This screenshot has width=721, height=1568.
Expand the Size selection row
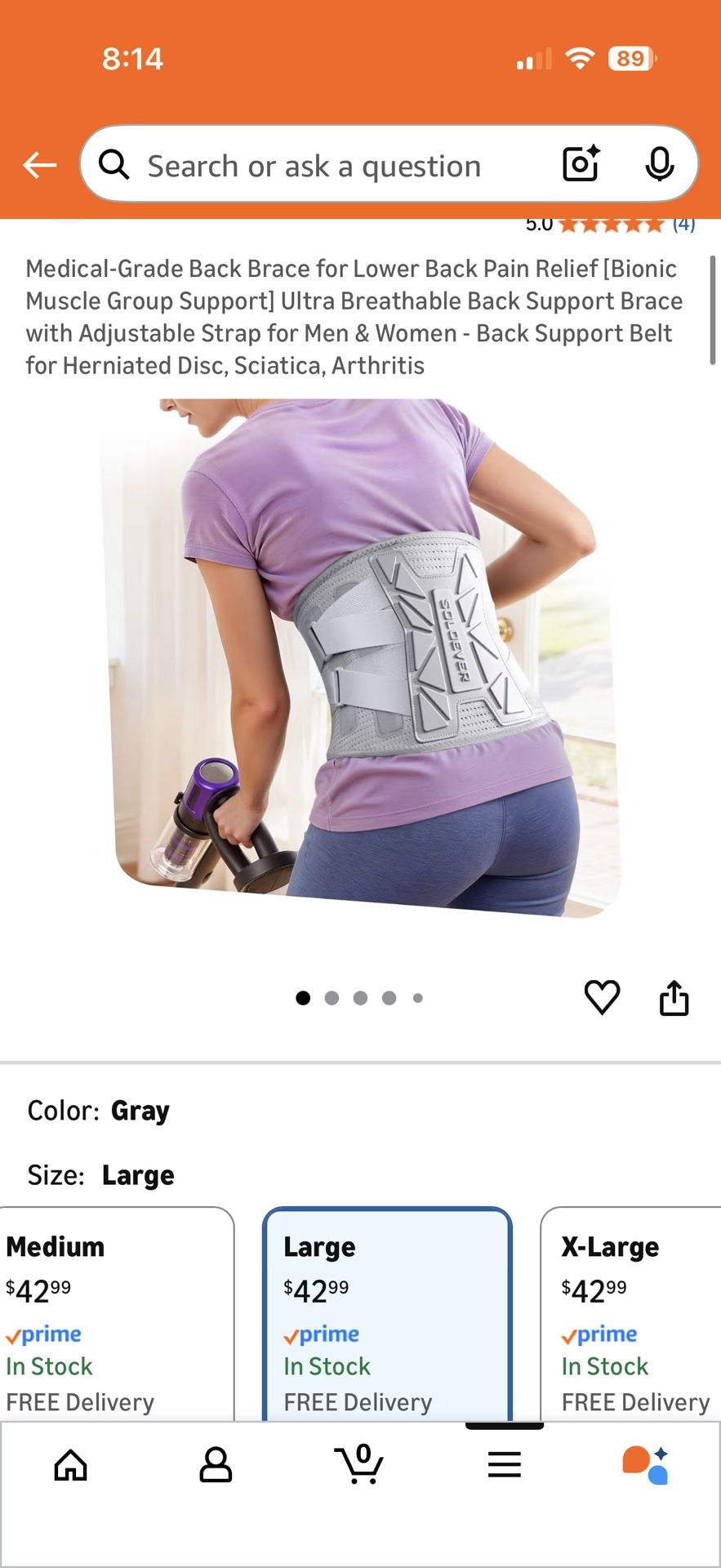[x=138, y=1174]
